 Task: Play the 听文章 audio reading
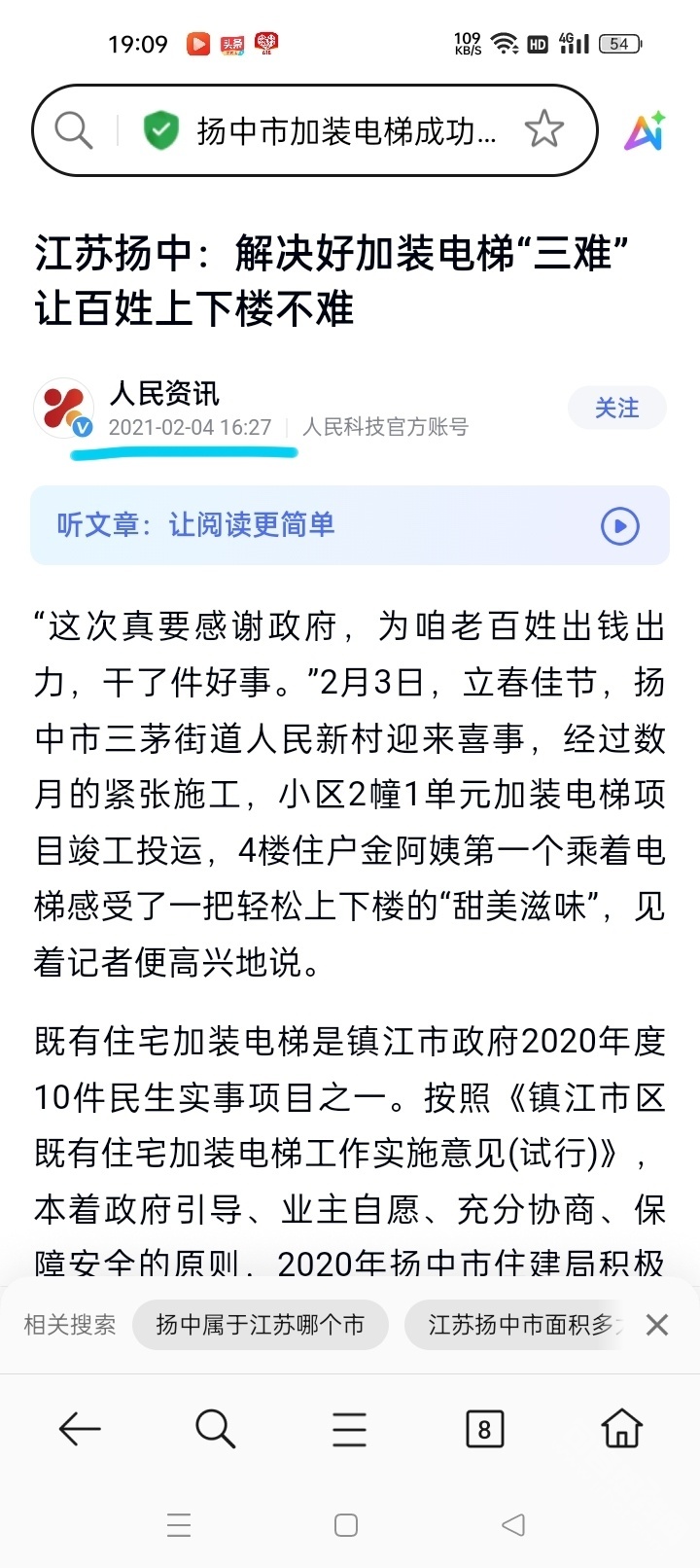pos(620,526)
